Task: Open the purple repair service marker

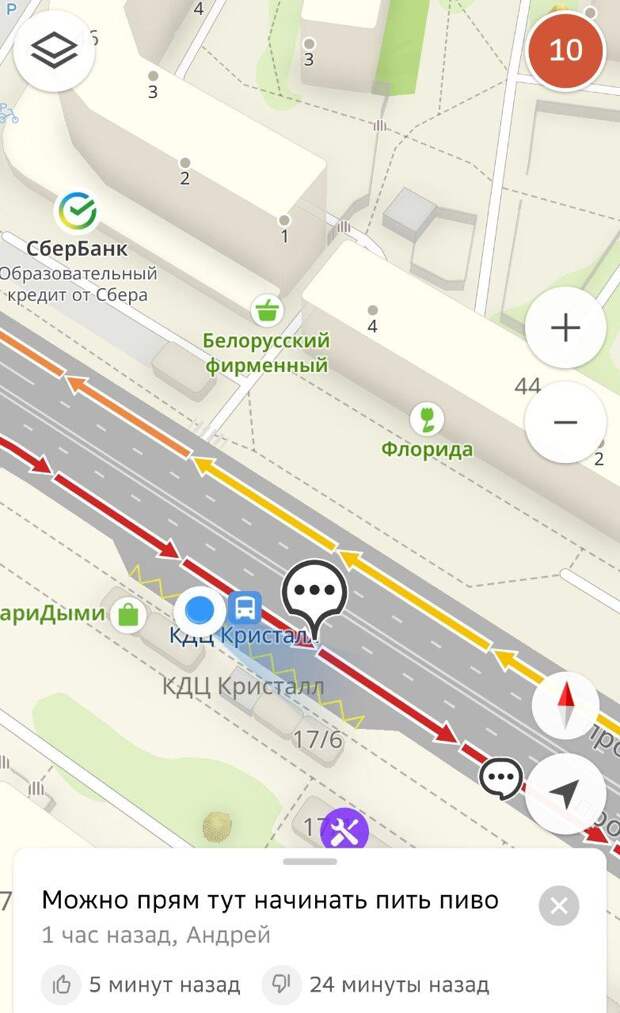Action: (x=344, y=832)
